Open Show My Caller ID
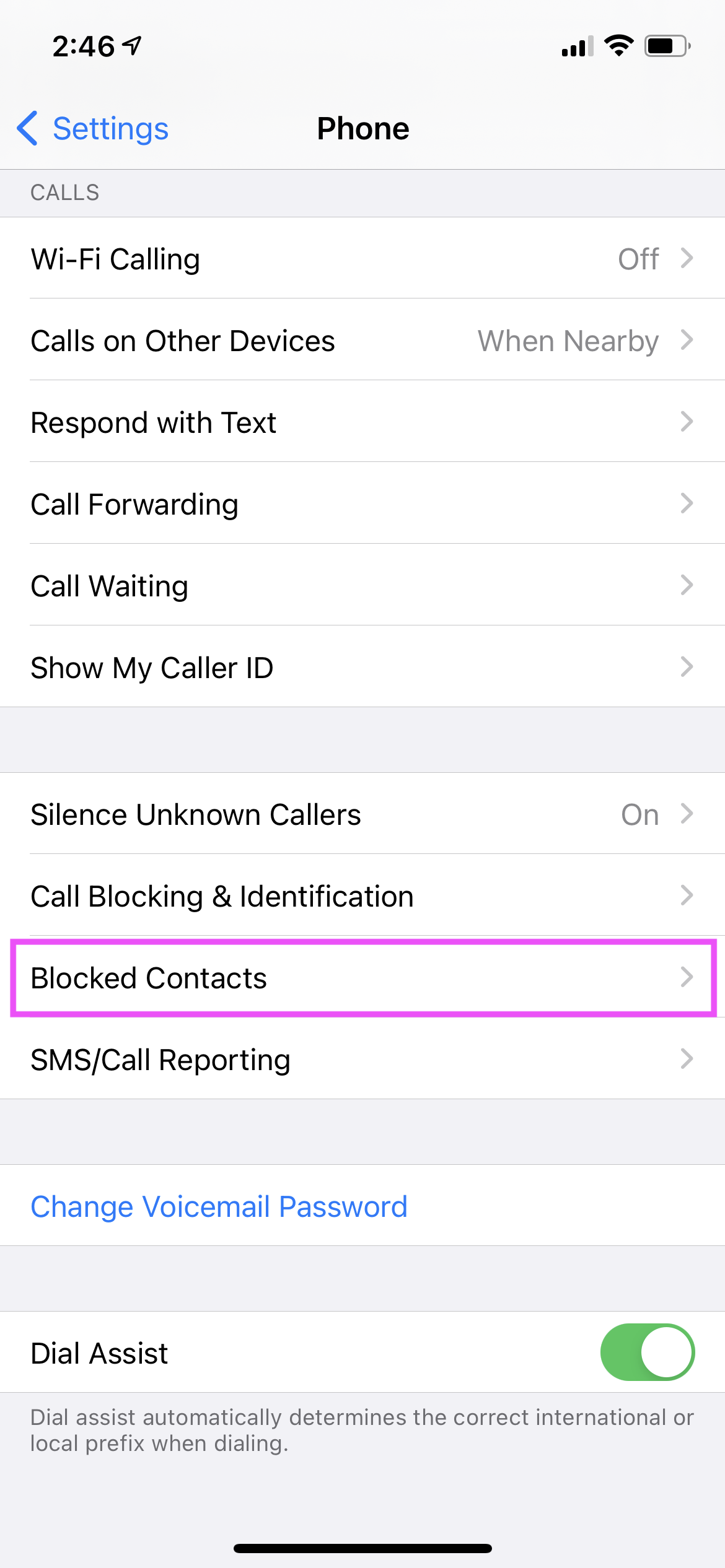 pyautogui.click(x=362, y=667)
